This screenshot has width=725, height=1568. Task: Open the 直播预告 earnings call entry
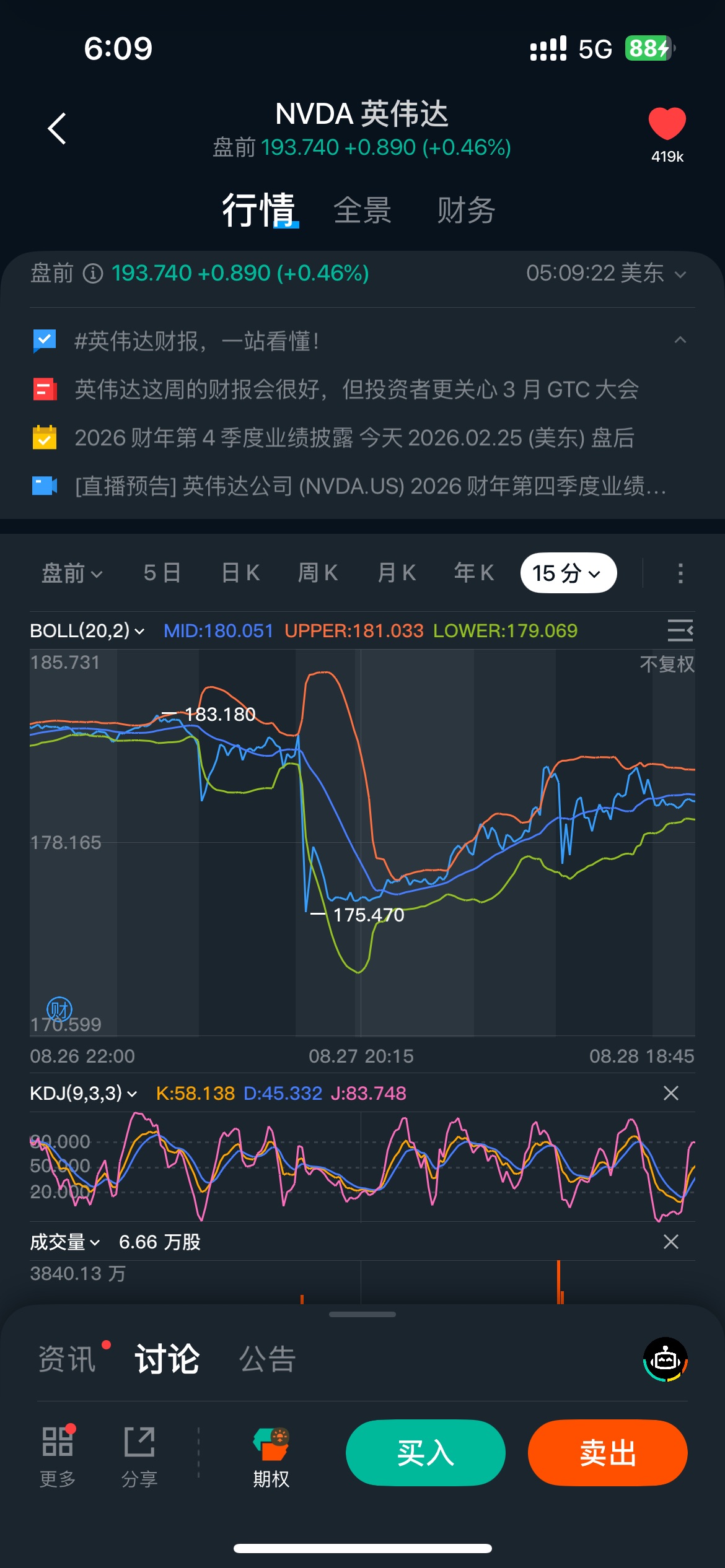[370, 486]
